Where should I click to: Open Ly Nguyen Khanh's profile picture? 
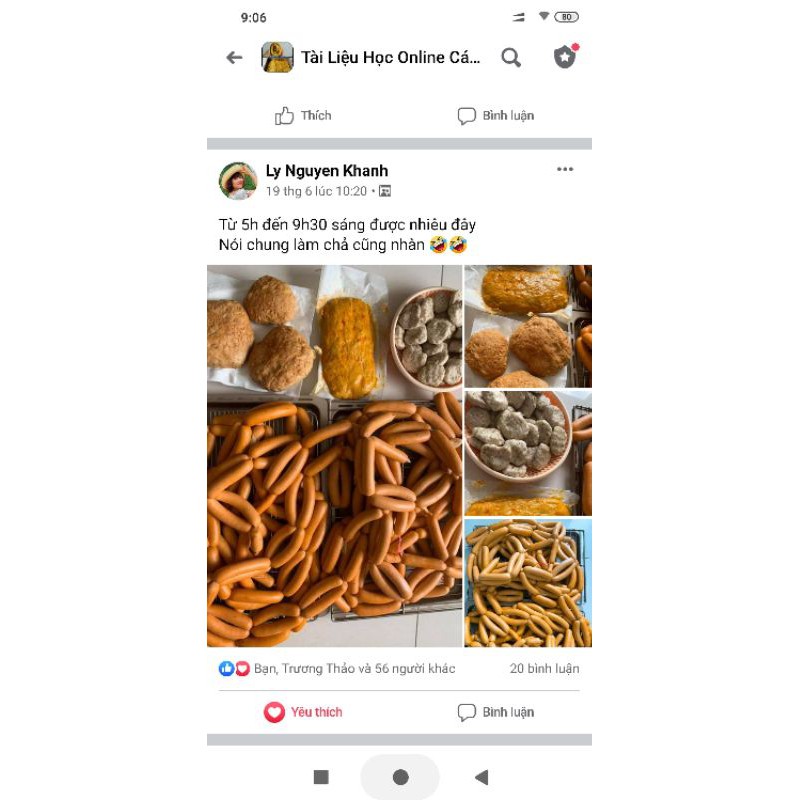[238, 181]
